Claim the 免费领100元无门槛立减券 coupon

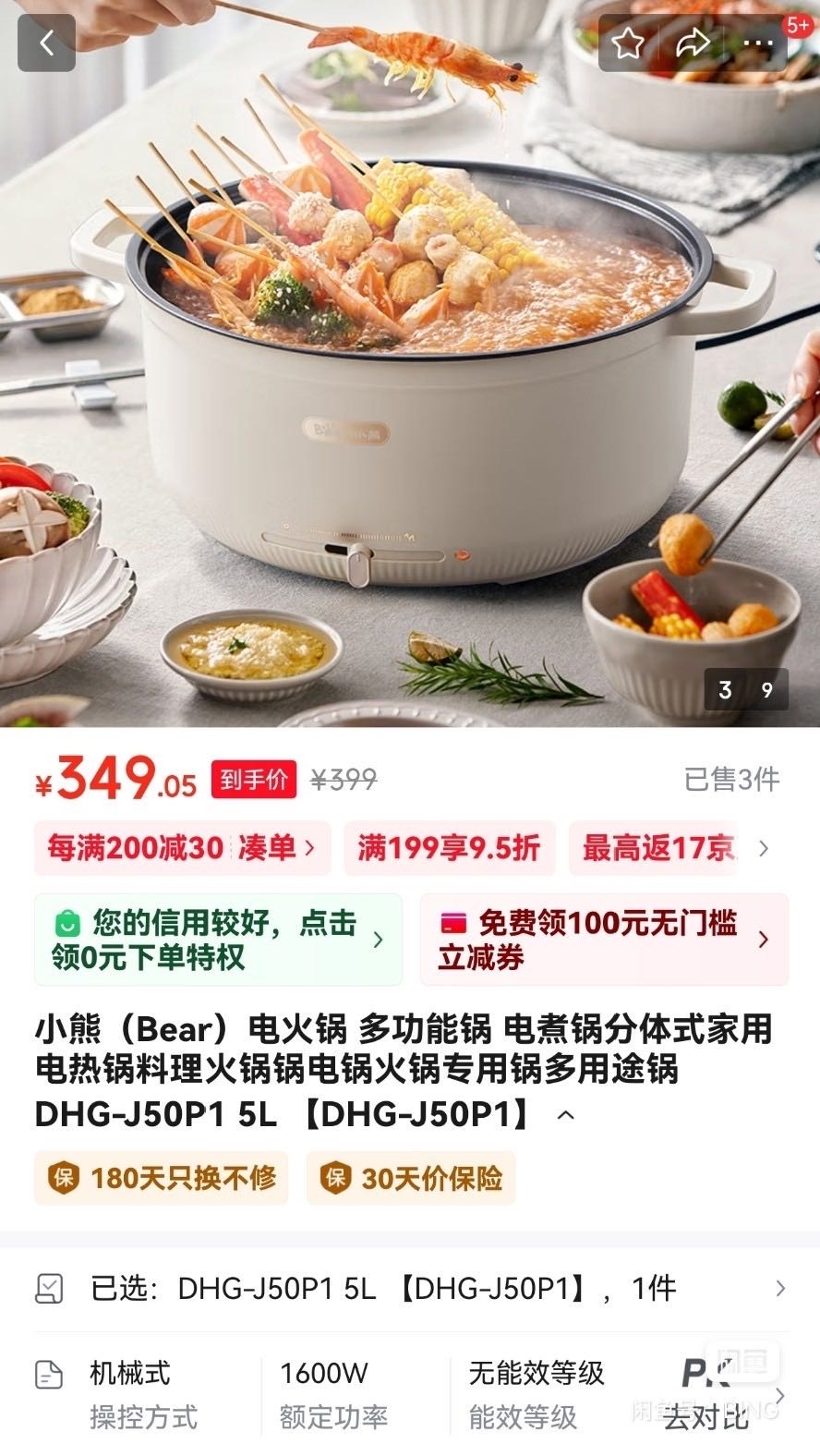[x=604, y=940]
